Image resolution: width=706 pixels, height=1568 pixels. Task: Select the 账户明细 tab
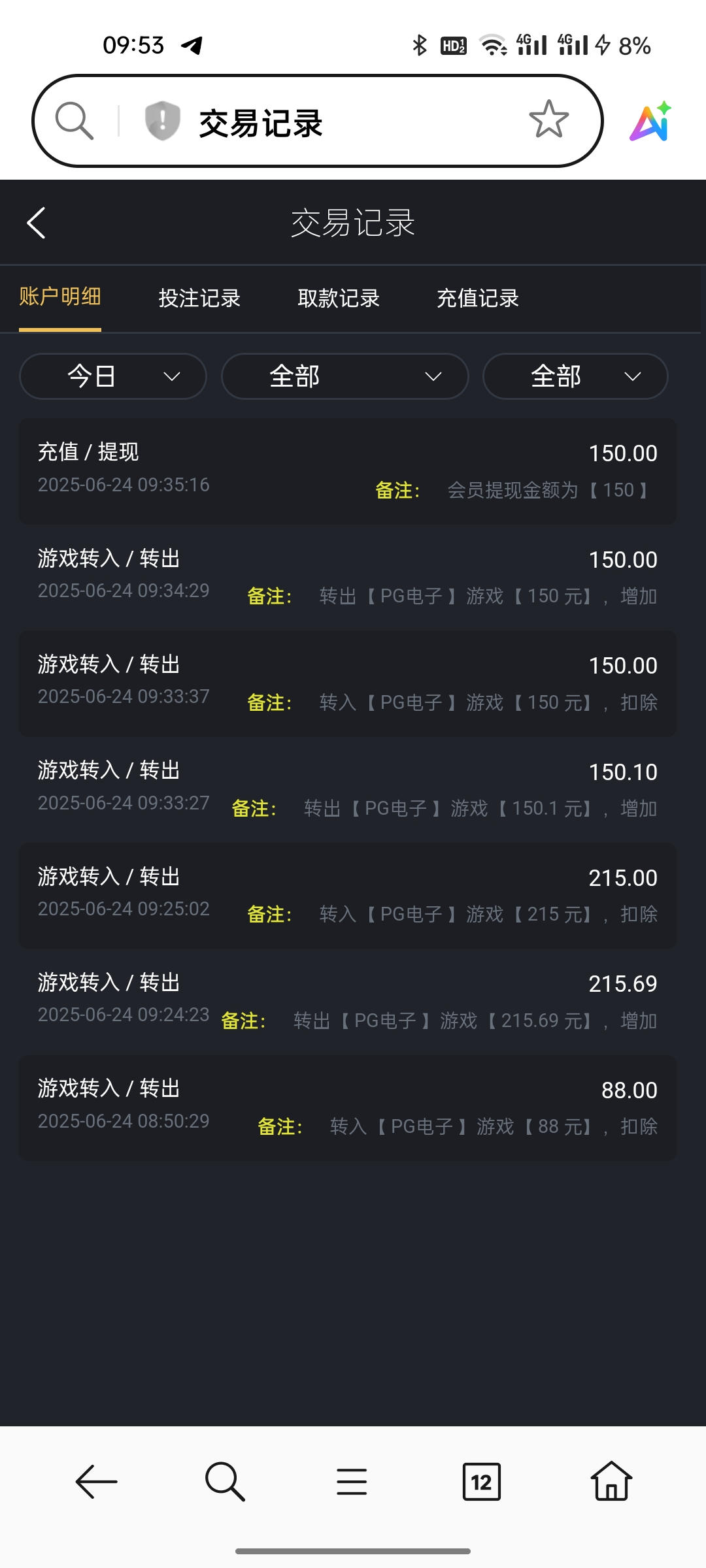[x=60, y=297]
